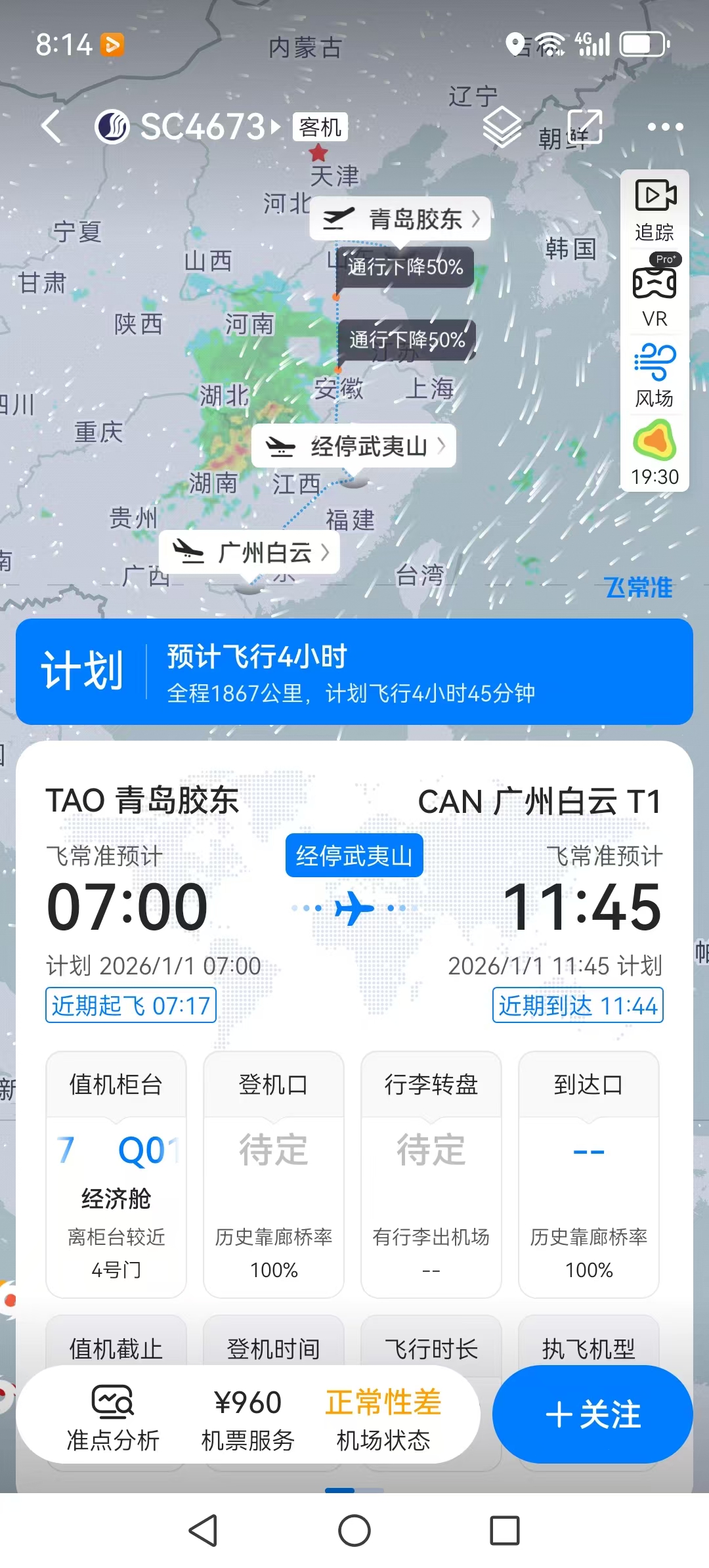Start flight tracking with 追踪
709x1568 pixels.
655,210
